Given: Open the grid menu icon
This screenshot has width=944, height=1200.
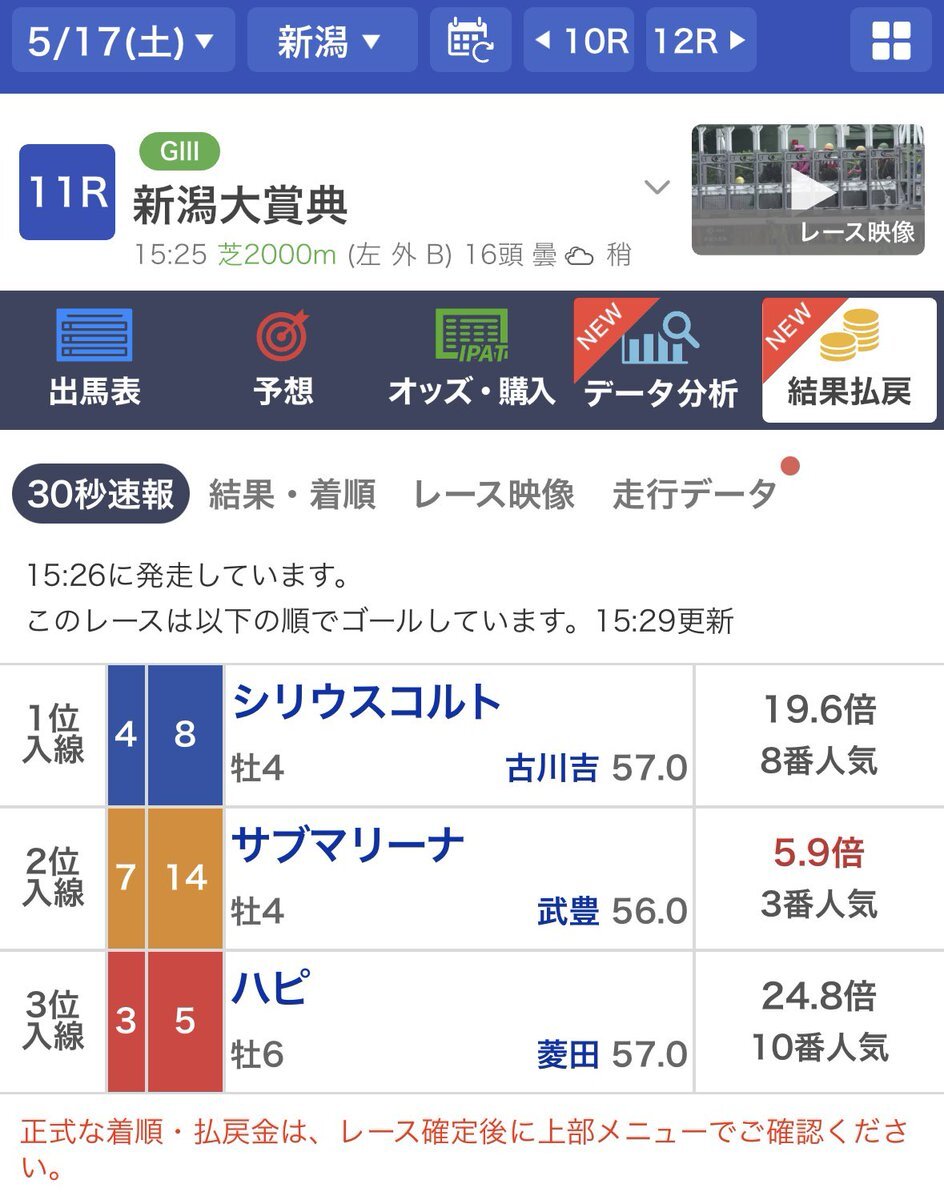Looking at the screenshot, I should [x=891, y=41].
